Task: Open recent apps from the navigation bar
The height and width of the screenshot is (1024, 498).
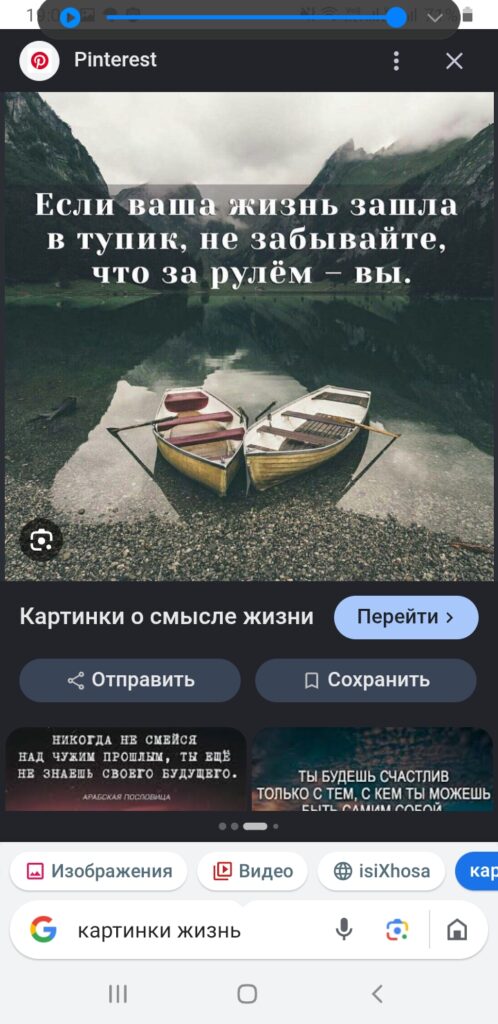Action: point(118,994)
